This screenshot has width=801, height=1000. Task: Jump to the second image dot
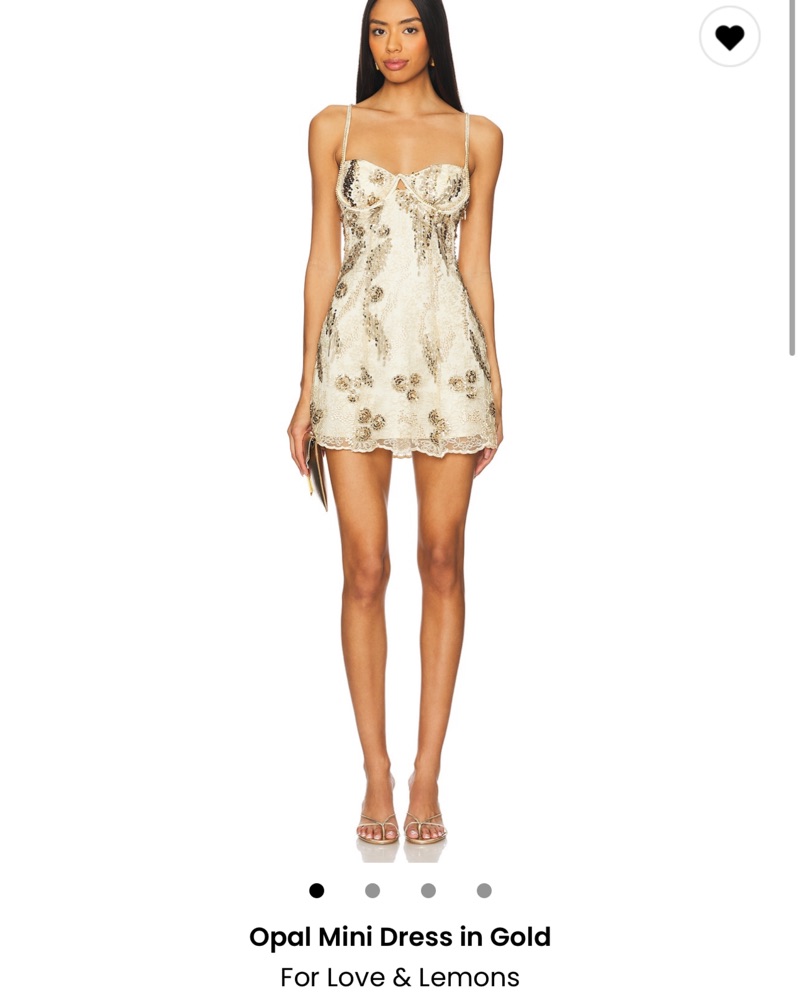(x=373, y=890)
